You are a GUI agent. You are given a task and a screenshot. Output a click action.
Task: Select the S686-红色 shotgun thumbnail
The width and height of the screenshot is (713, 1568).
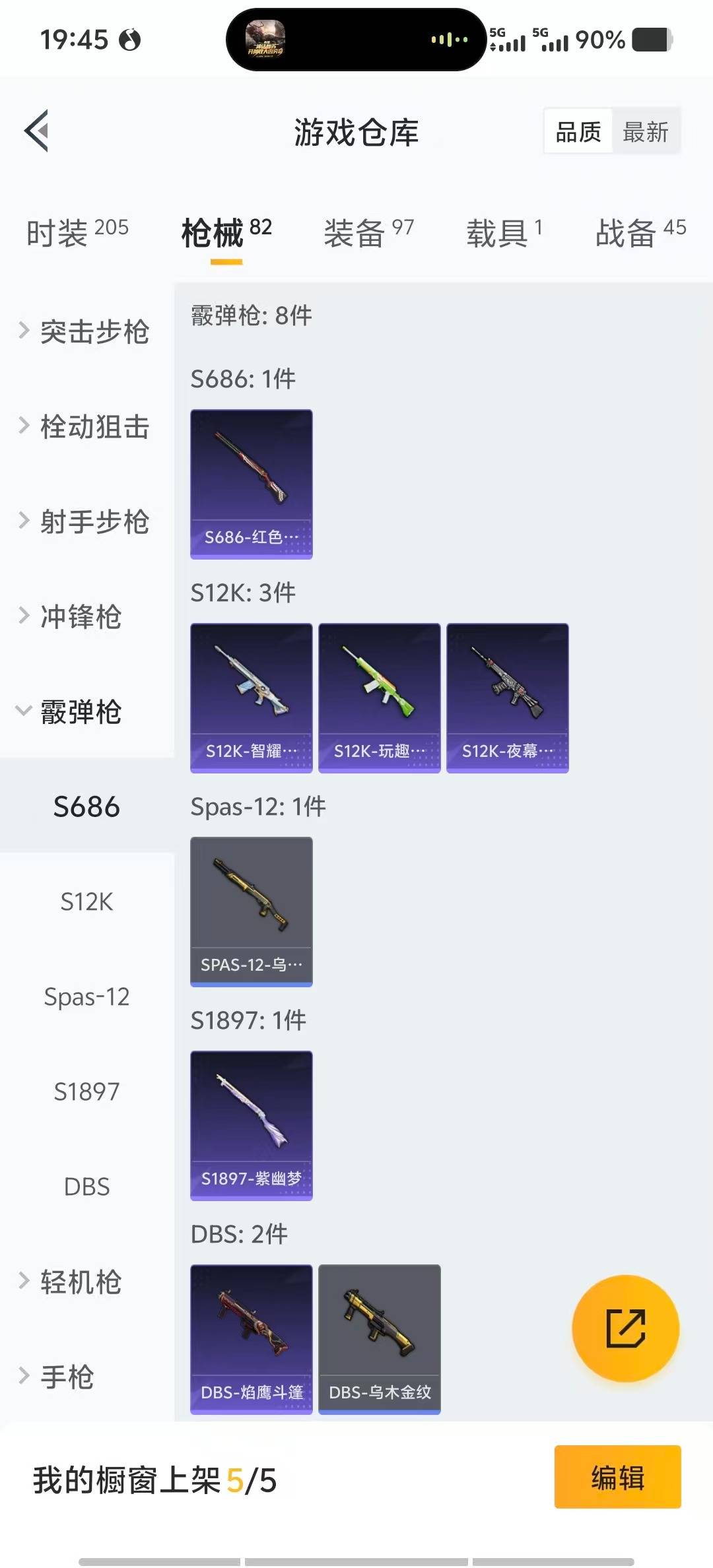coord(251,485)
